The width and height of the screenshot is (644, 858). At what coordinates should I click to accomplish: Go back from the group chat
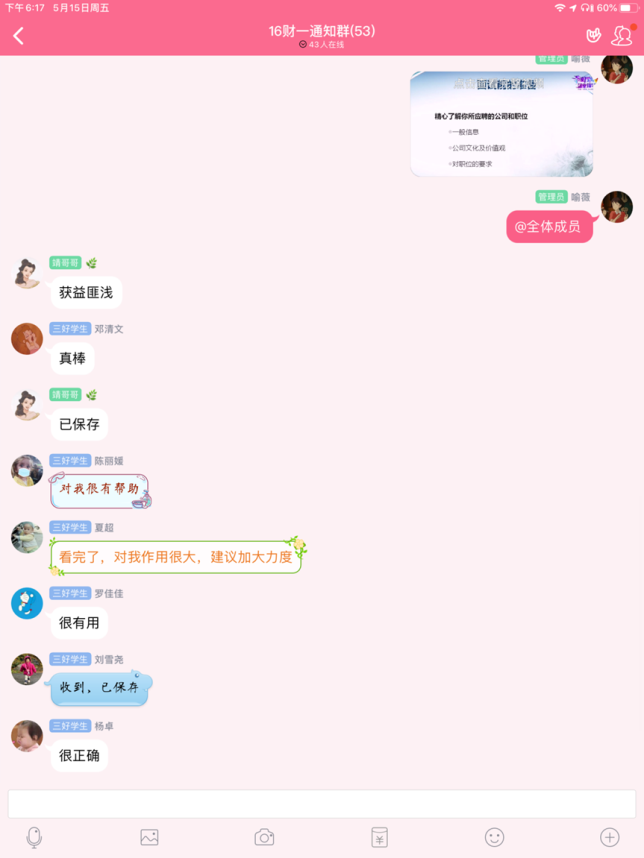tap(18, 36)
